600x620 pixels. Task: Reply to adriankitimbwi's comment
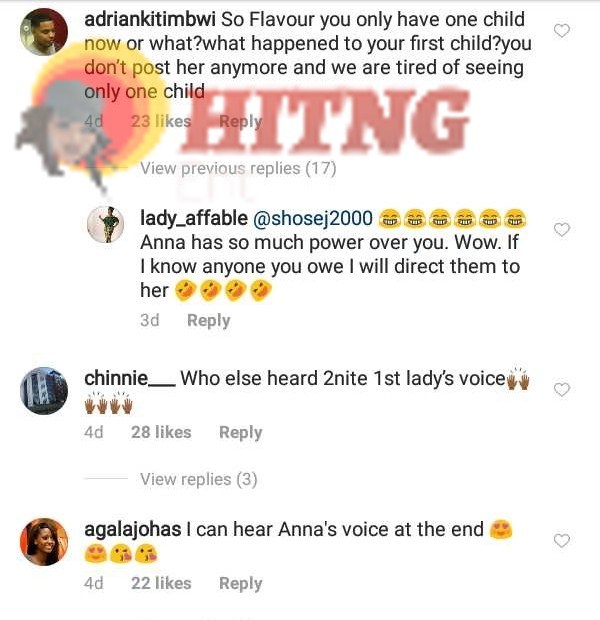tap(240, 121)
